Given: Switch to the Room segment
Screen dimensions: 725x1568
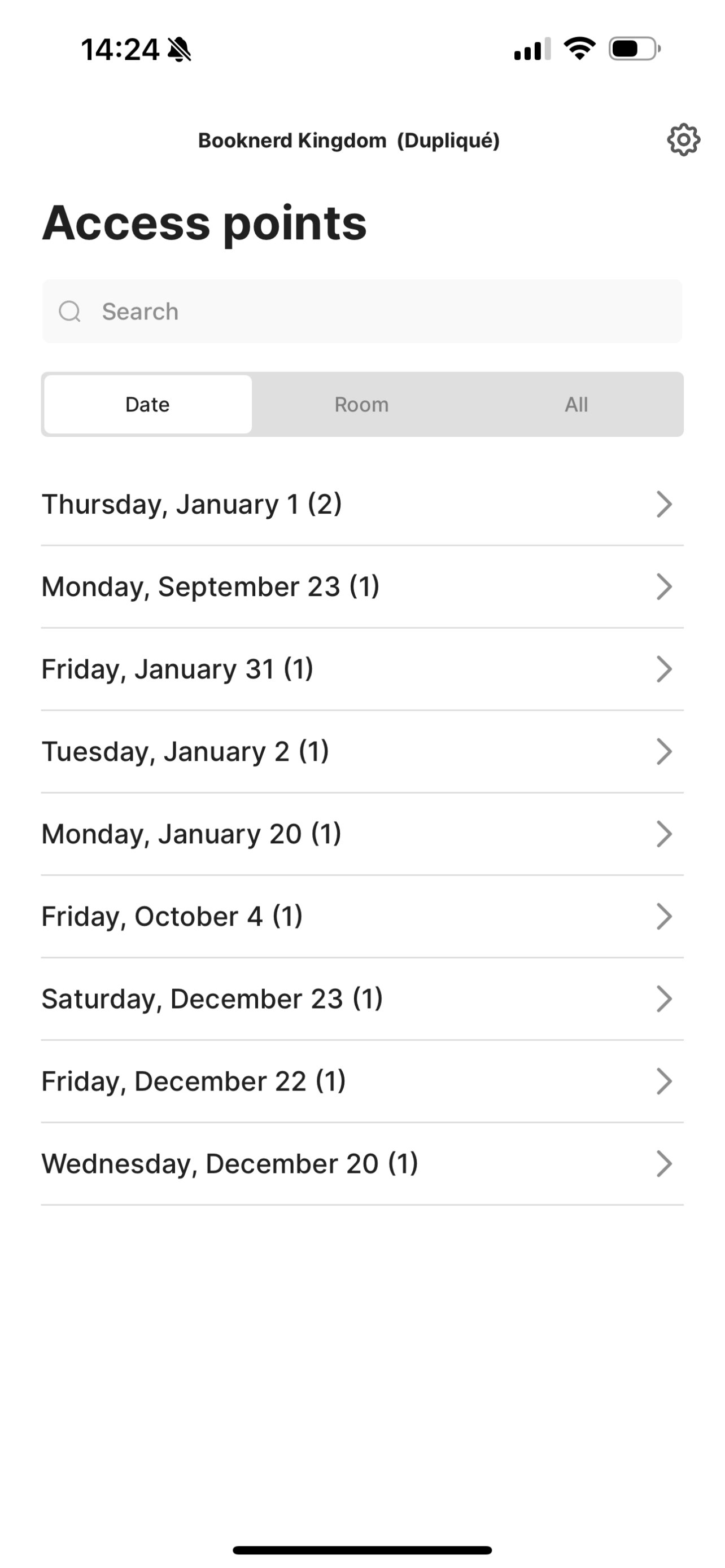Looking at the screenshot, I should click(361, 405).
